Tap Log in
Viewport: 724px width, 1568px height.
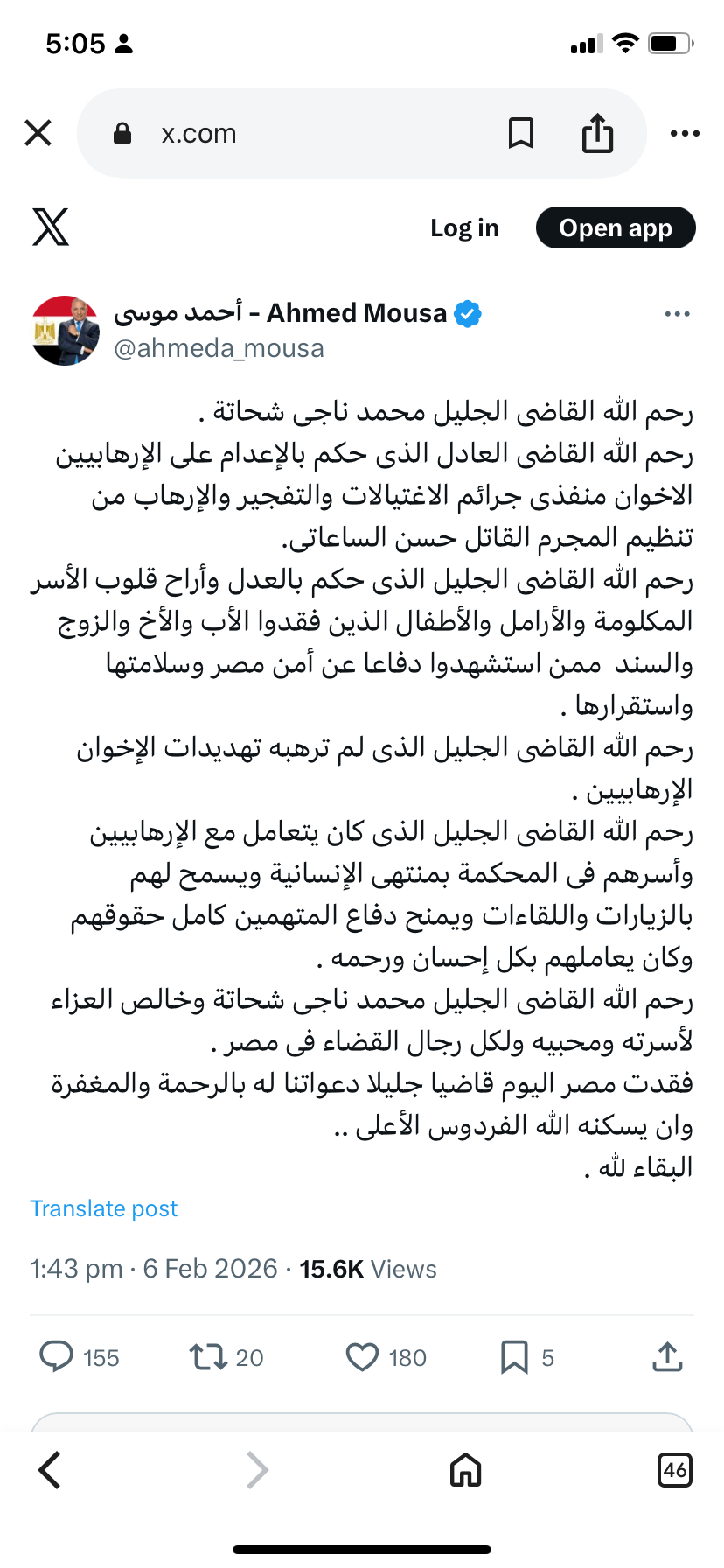(464, 227)
